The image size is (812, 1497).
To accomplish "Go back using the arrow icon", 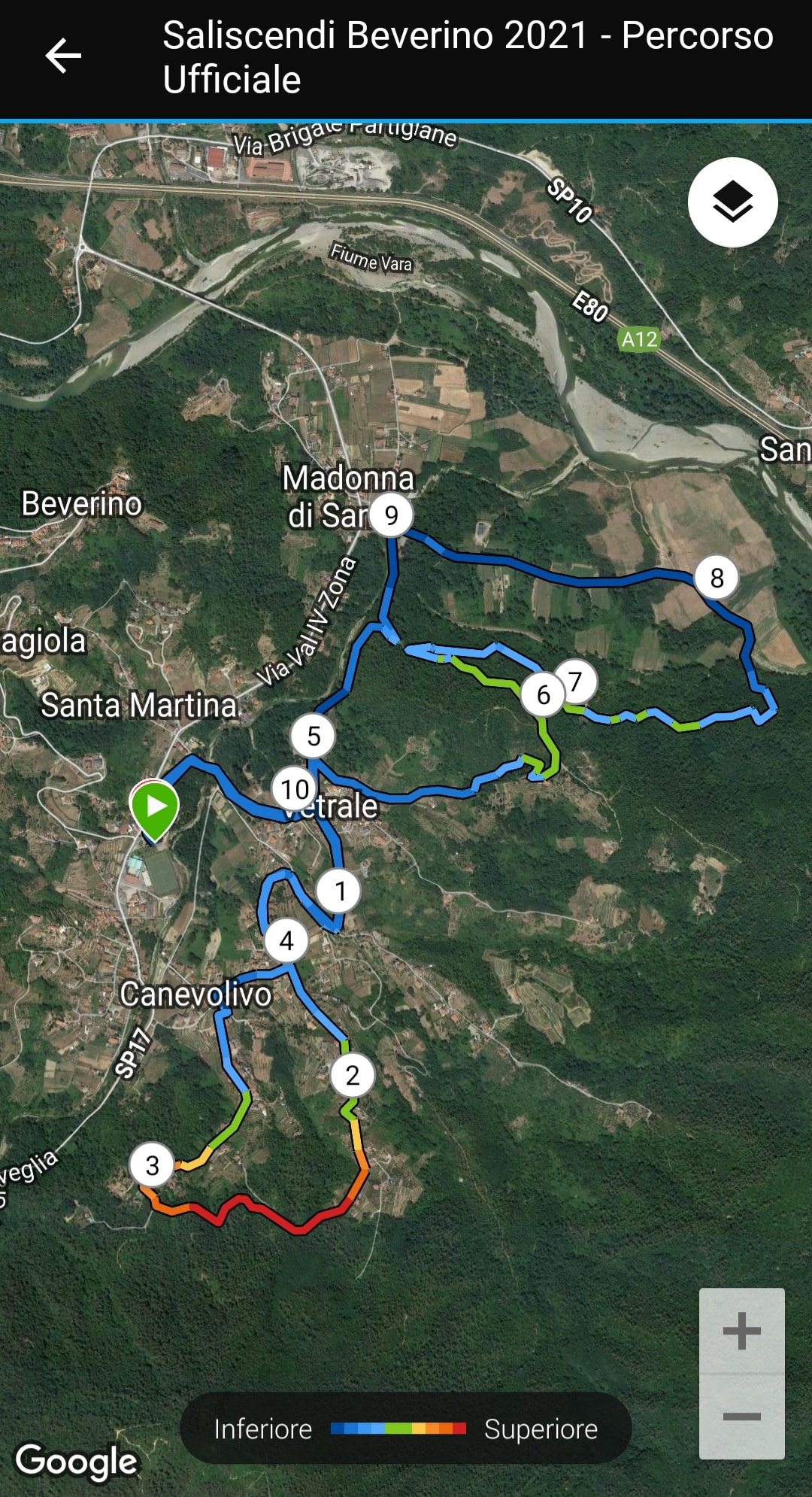I will tap(63, 56).
